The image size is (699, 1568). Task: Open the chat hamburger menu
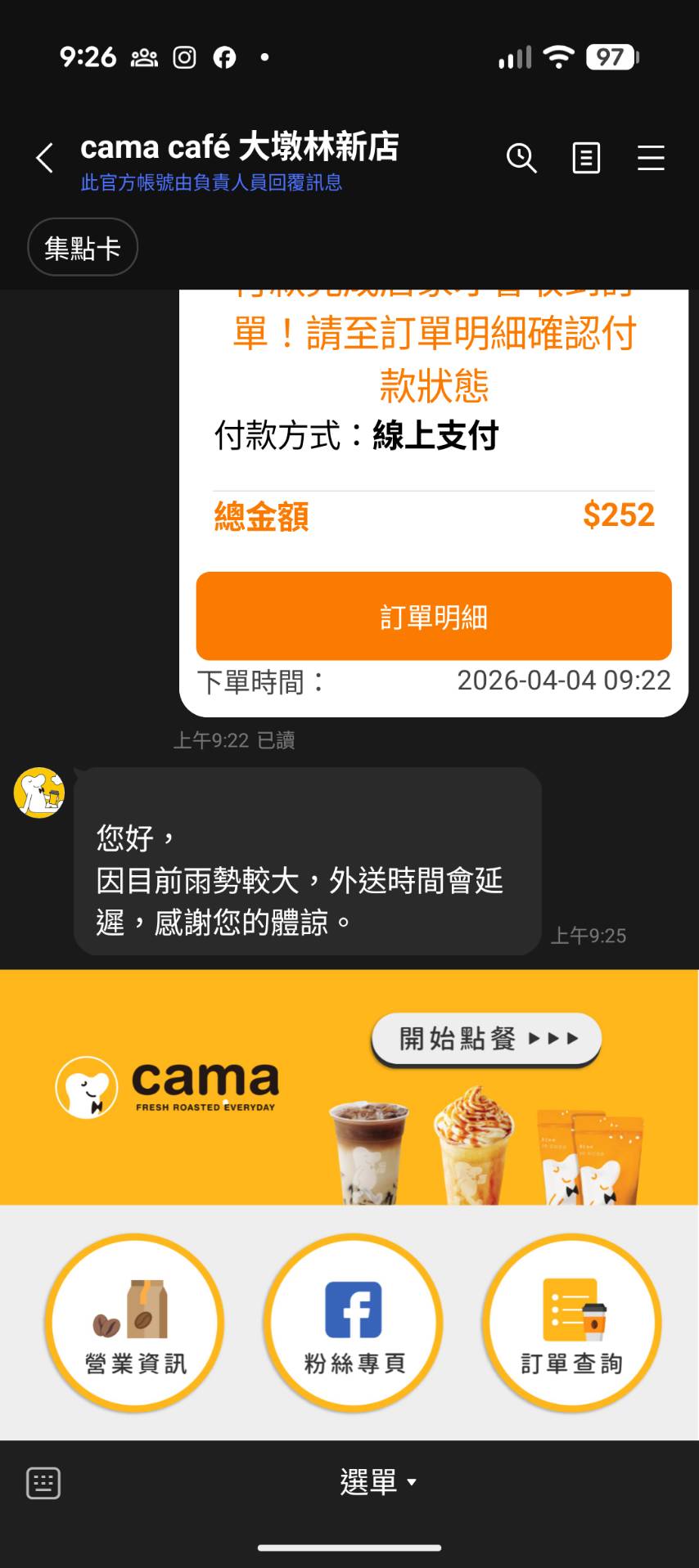click(651, 158)
